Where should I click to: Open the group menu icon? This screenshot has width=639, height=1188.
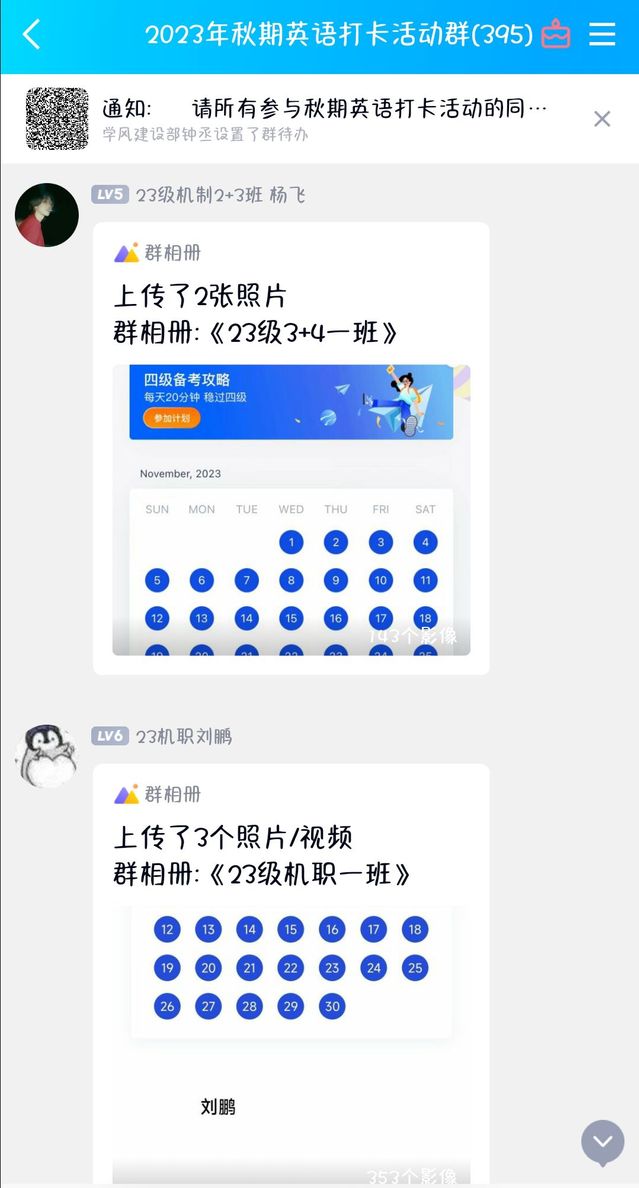[x=602, y=35]
